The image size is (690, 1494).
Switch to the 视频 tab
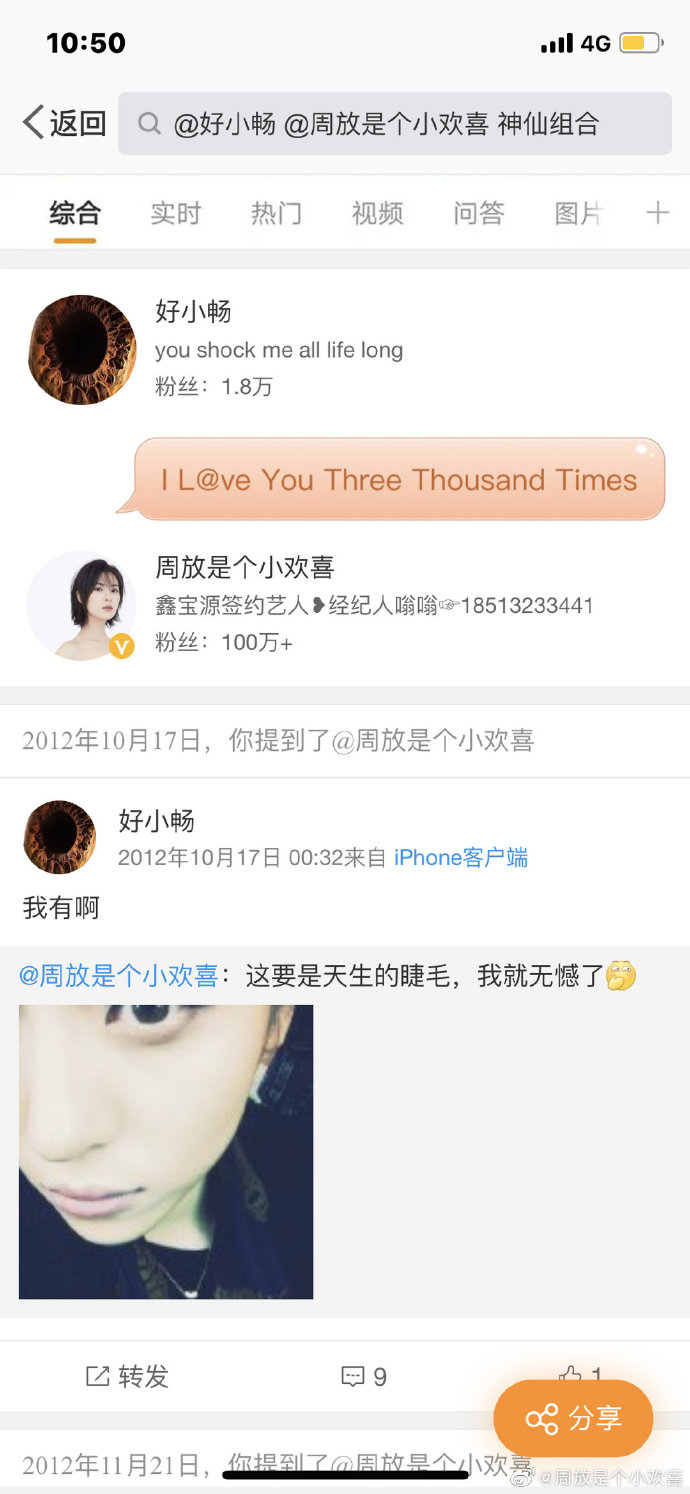(x=377, y=213)
